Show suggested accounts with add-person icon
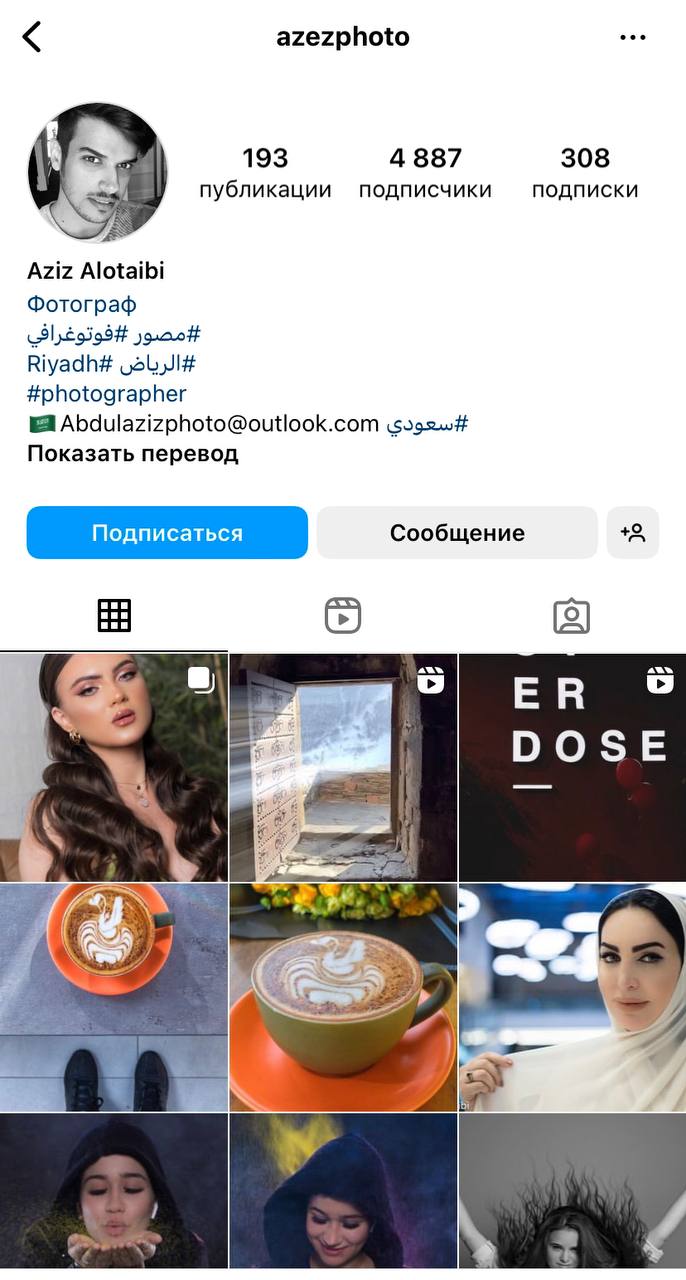 click(x=632, y=533)
